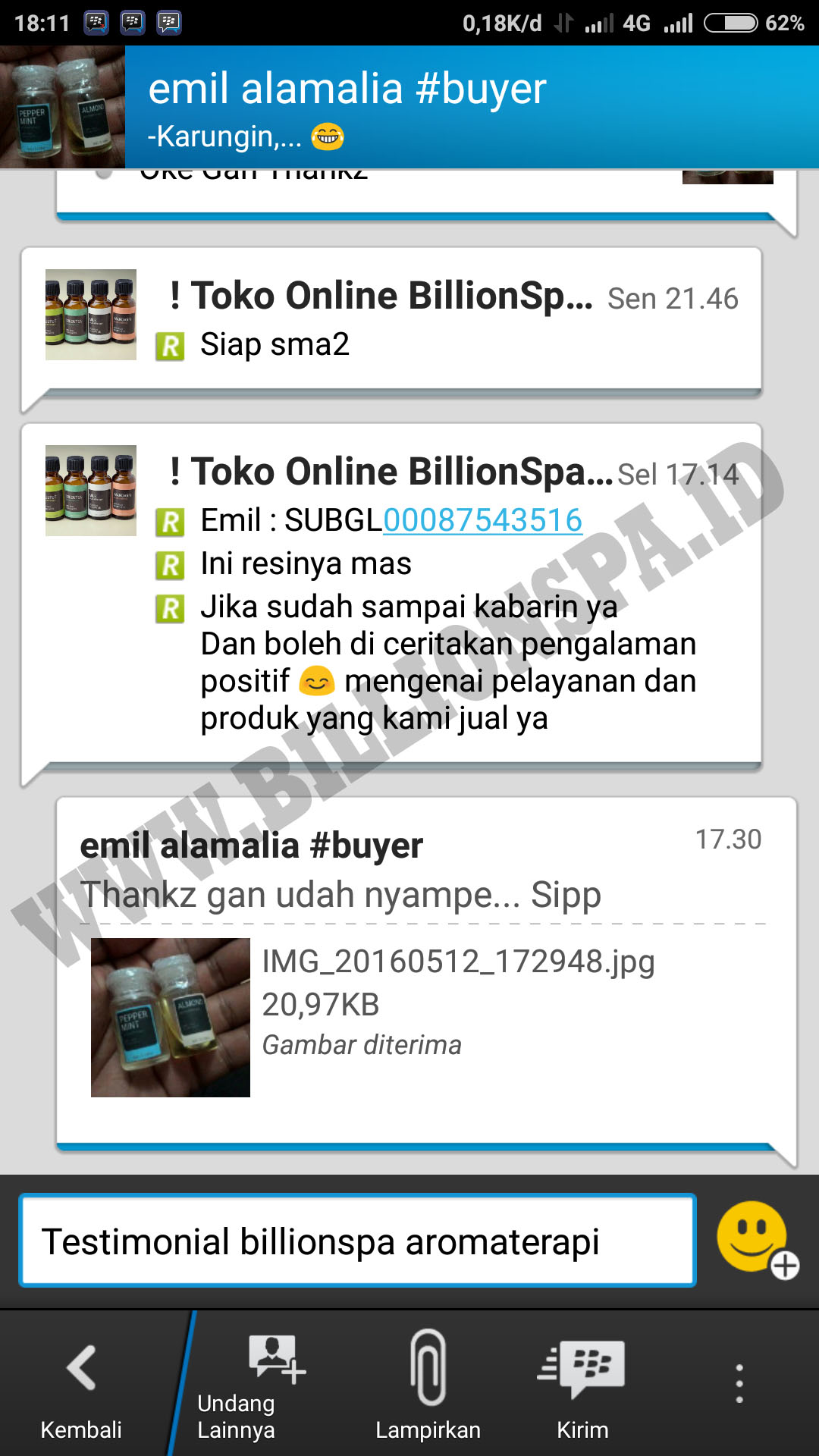
Task: Open emil alamalia's profile picture
Action: point(62,107)
